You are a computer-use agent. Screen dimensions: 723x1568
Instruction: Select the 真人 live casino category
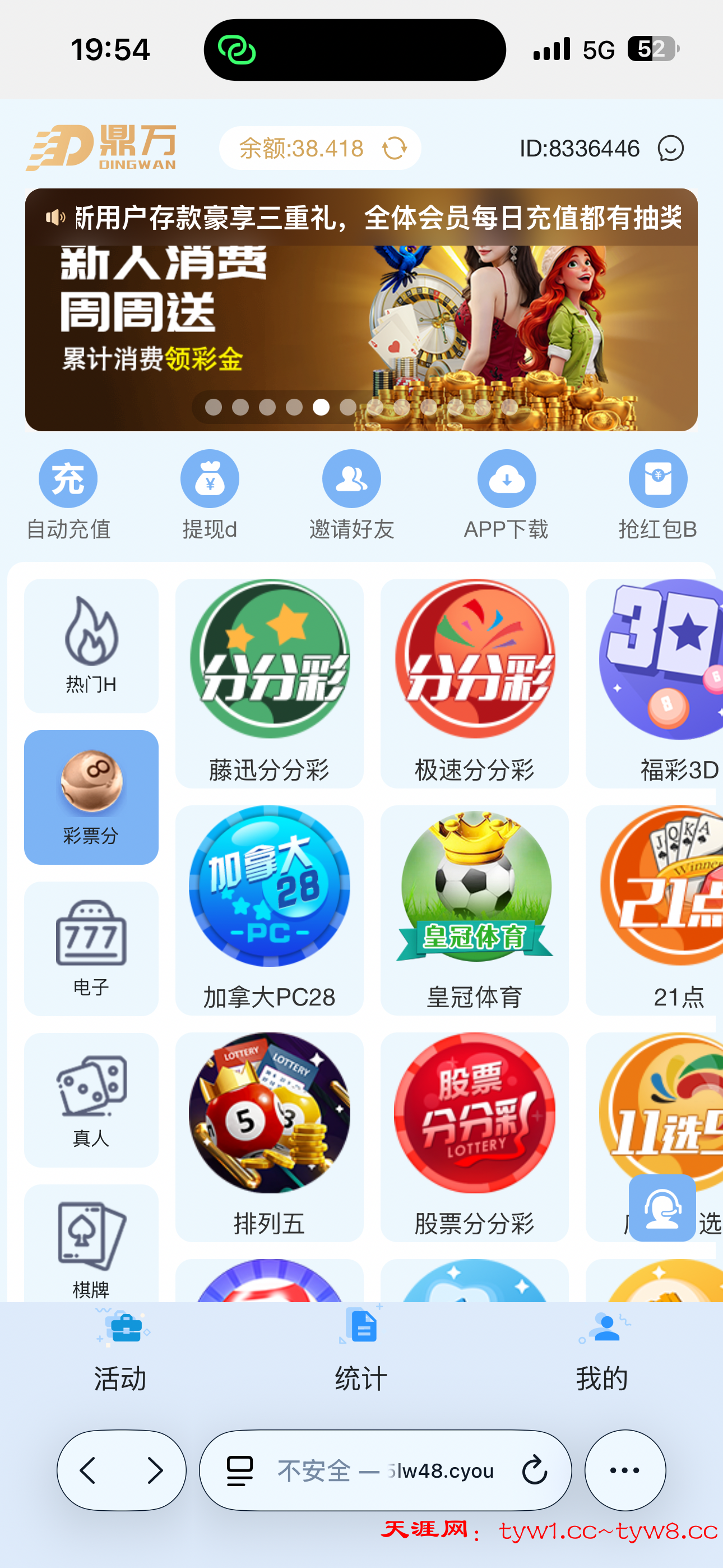(90, 1100)
